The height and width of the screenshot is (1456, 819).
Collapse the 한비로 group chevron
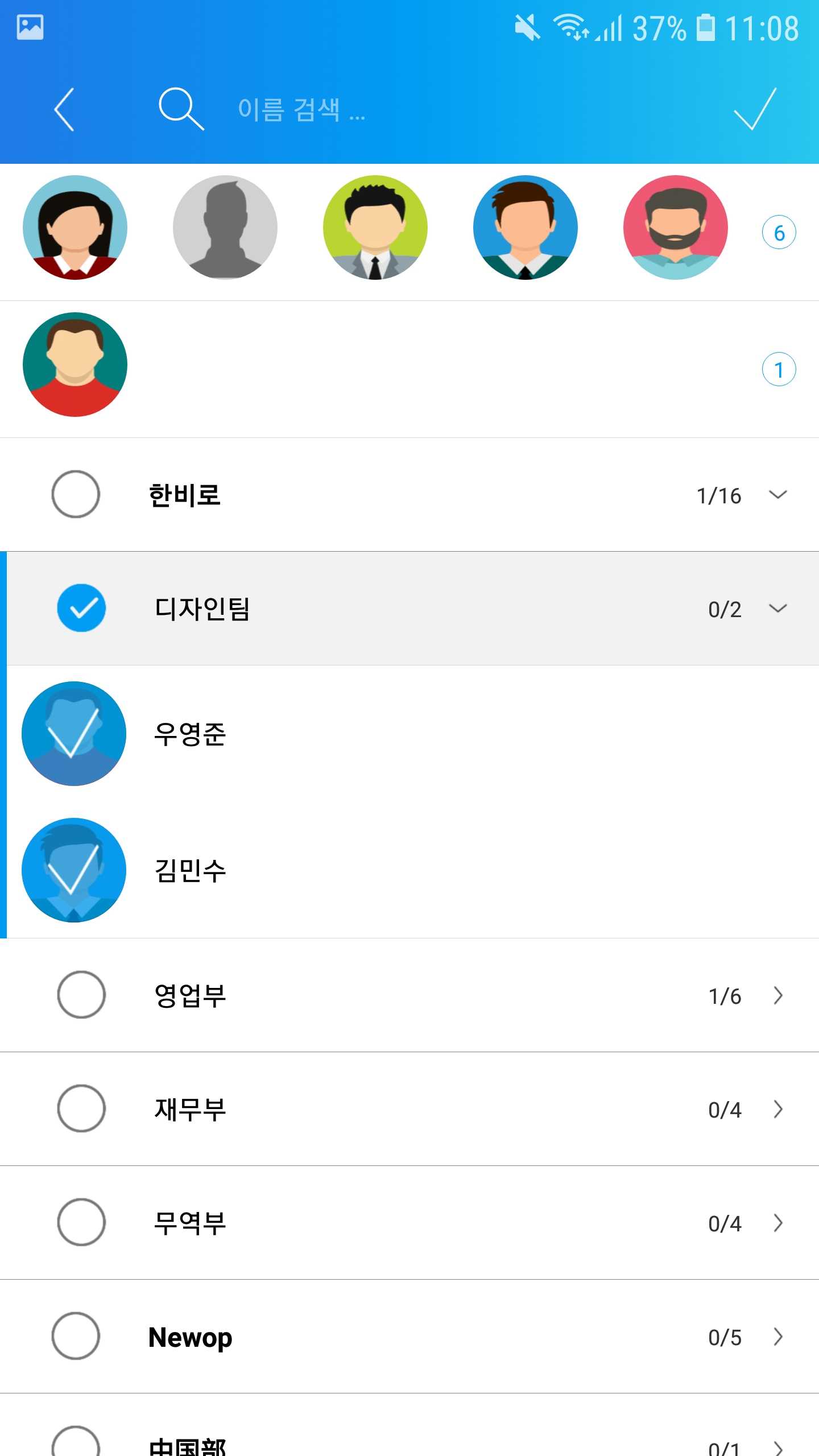click(x=778, y=494)
